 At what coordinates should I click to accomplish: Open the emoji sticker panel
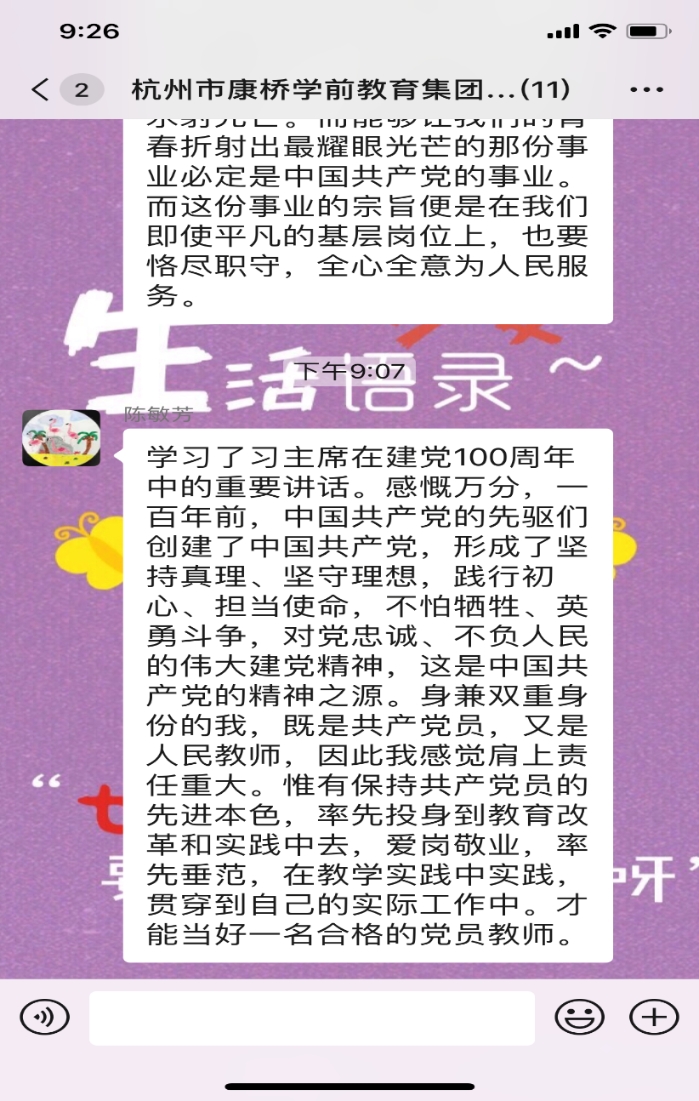580,1018
